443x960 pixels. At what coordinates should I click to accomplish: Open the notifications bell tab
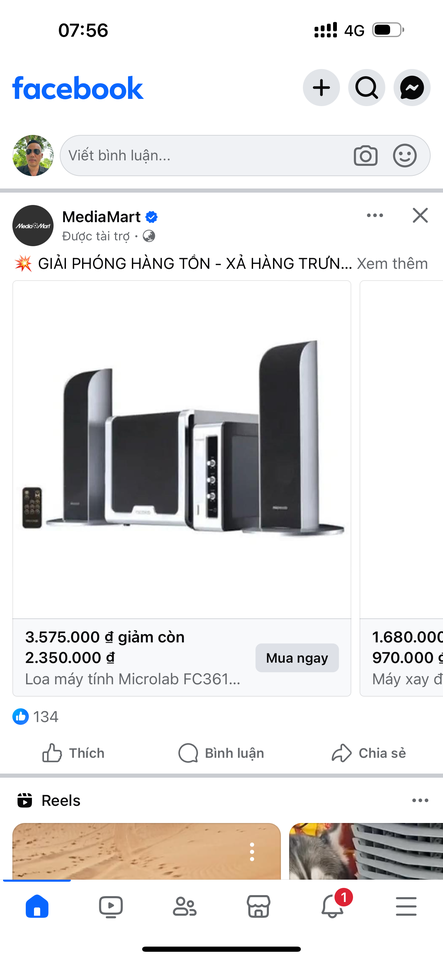pyautogui.click(x=332, y=905)
